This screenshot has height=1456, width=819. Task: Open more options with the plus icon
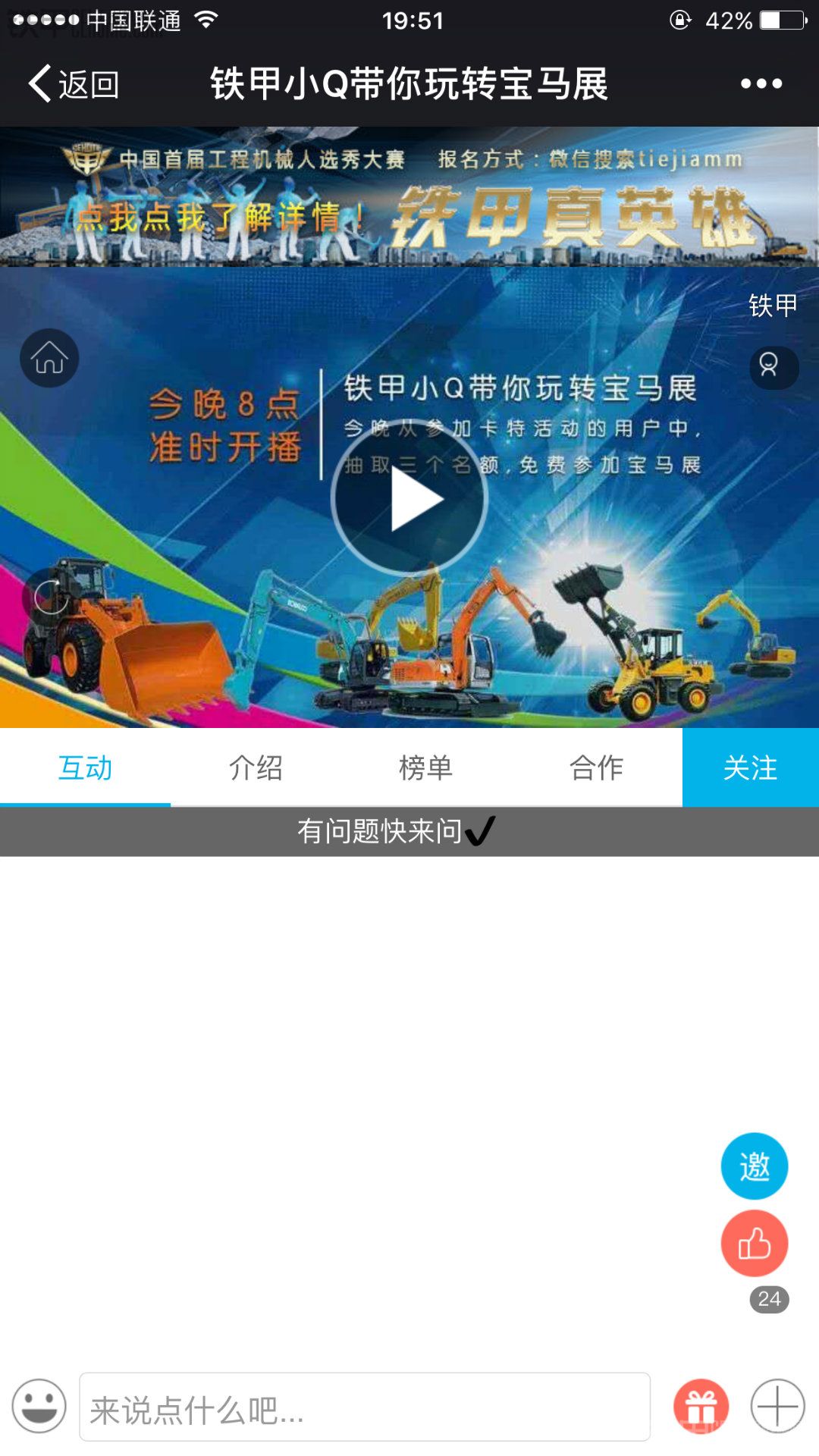pyautogui.click(x=778, y=1407)
